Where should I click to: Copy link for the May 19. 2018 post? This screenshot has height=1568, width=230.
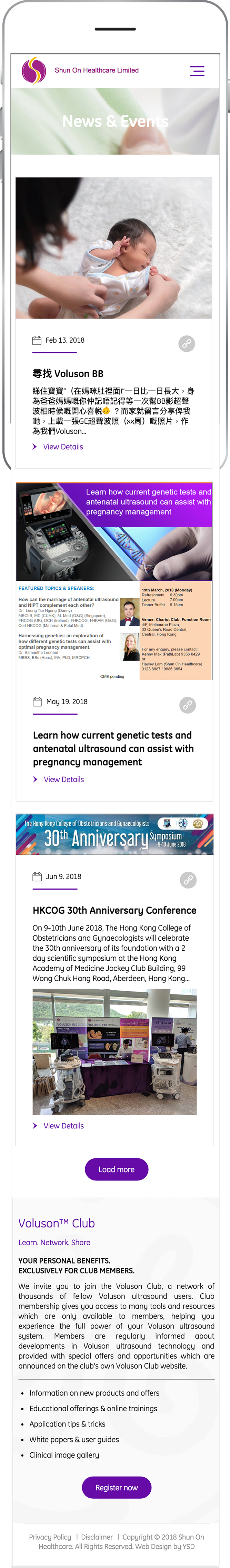coord(187,705)
